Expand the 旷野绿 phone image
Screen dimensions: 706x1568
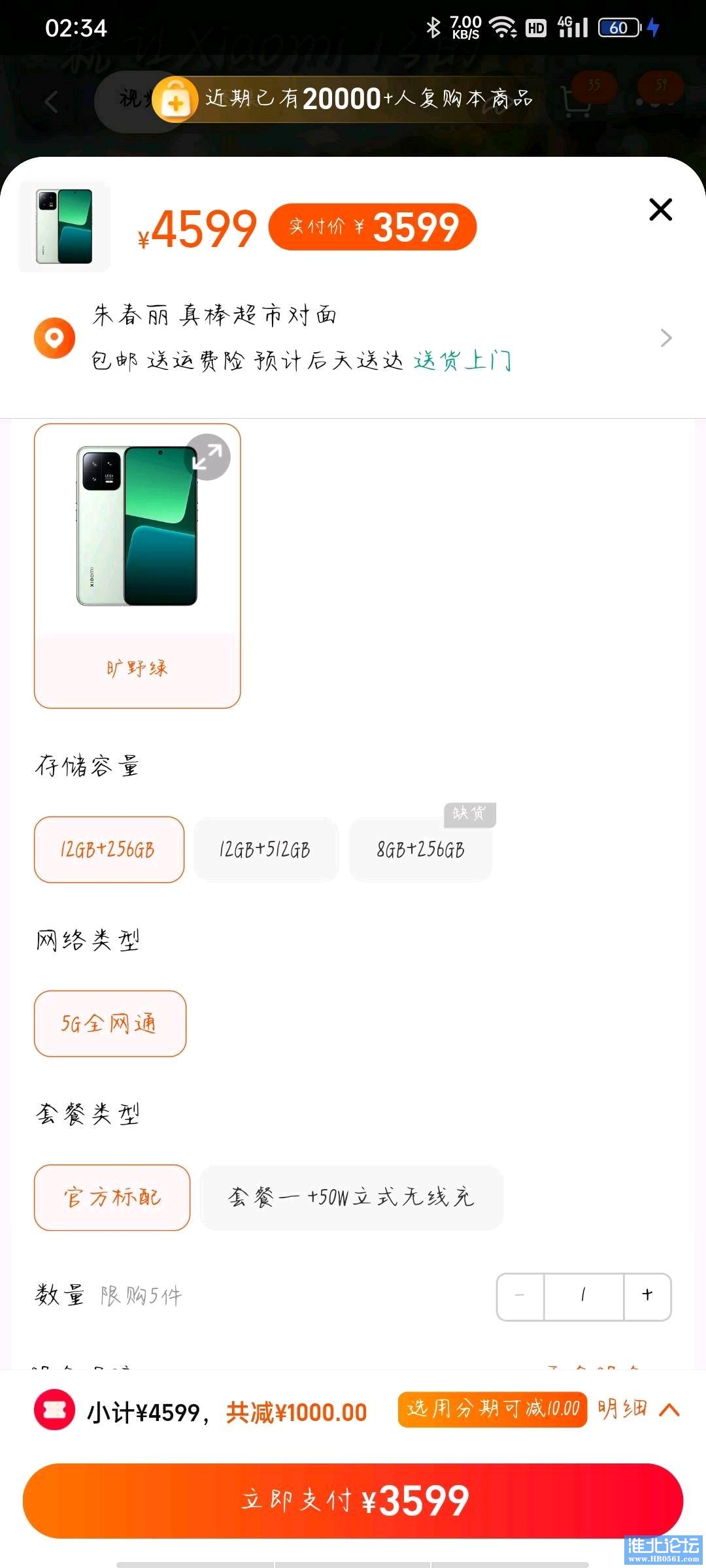pos(207,457)
